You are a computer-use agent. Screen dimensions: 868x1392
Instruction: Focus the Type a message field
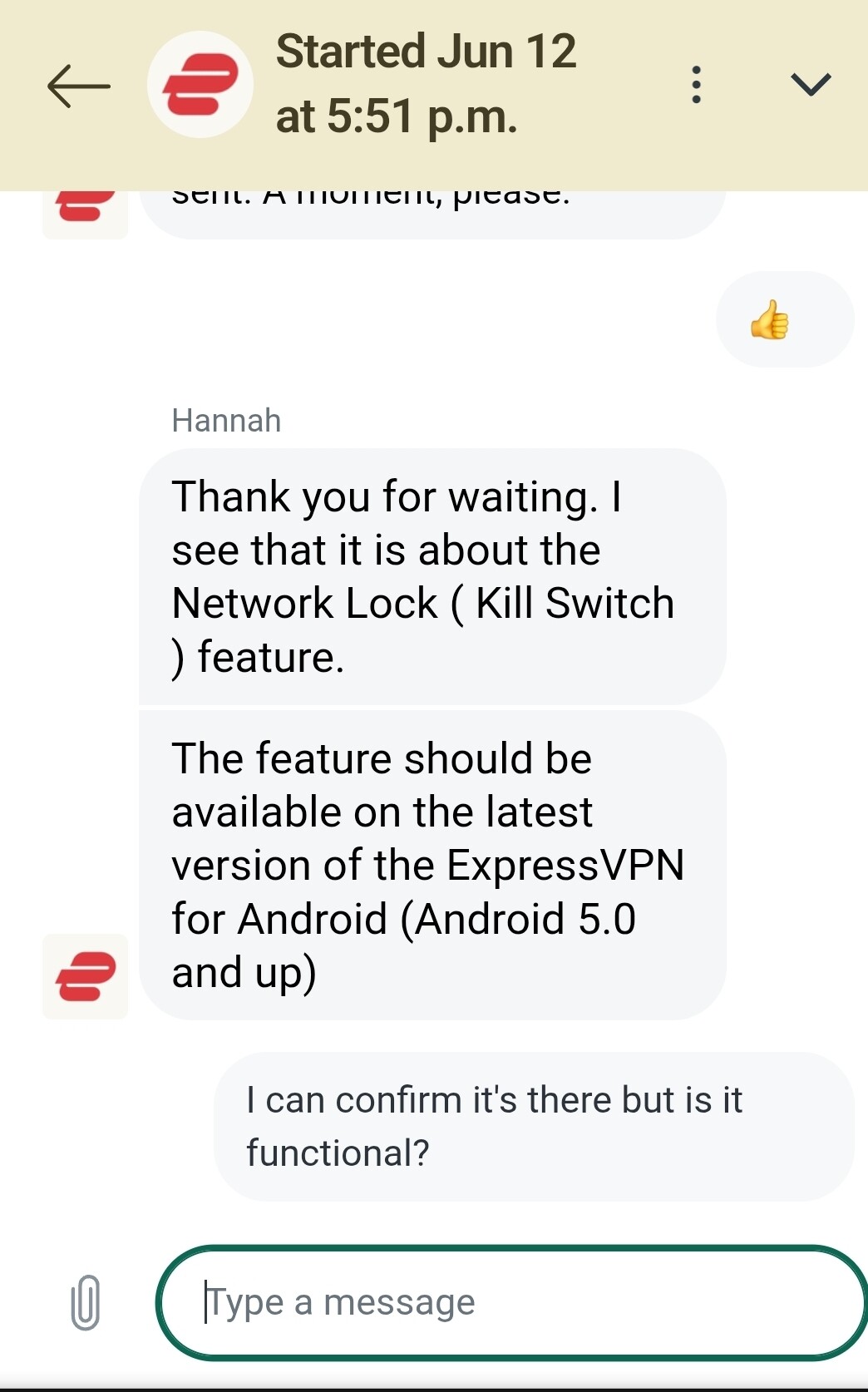[x=512, y=1302]
